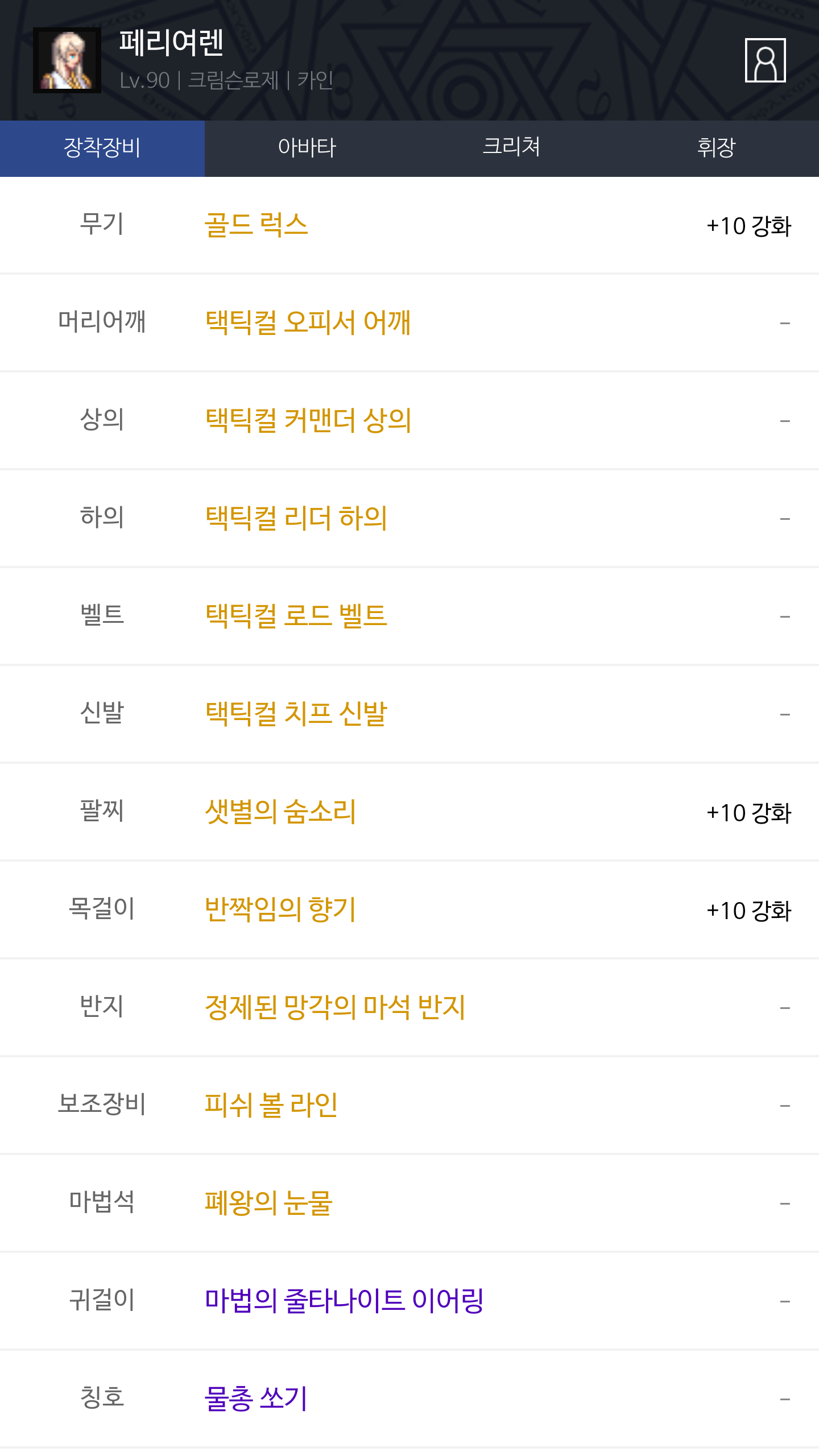The width and height of the screenshot is (819, 1456).
Task: View magic stone 폐왕의 눈물
Action: [x=268, y=1203]
